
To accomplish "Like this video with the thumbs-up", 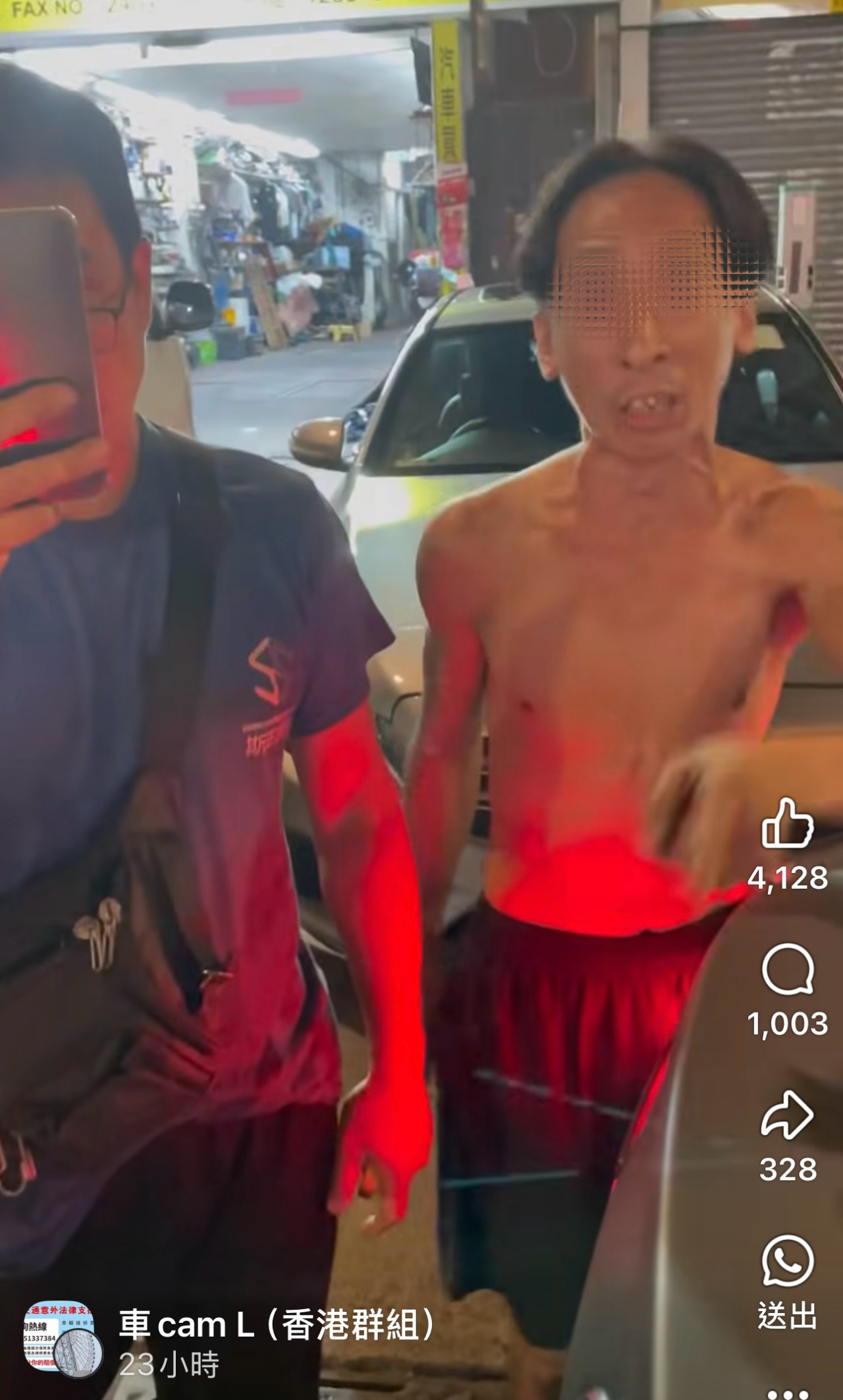I will click(787, 824).
